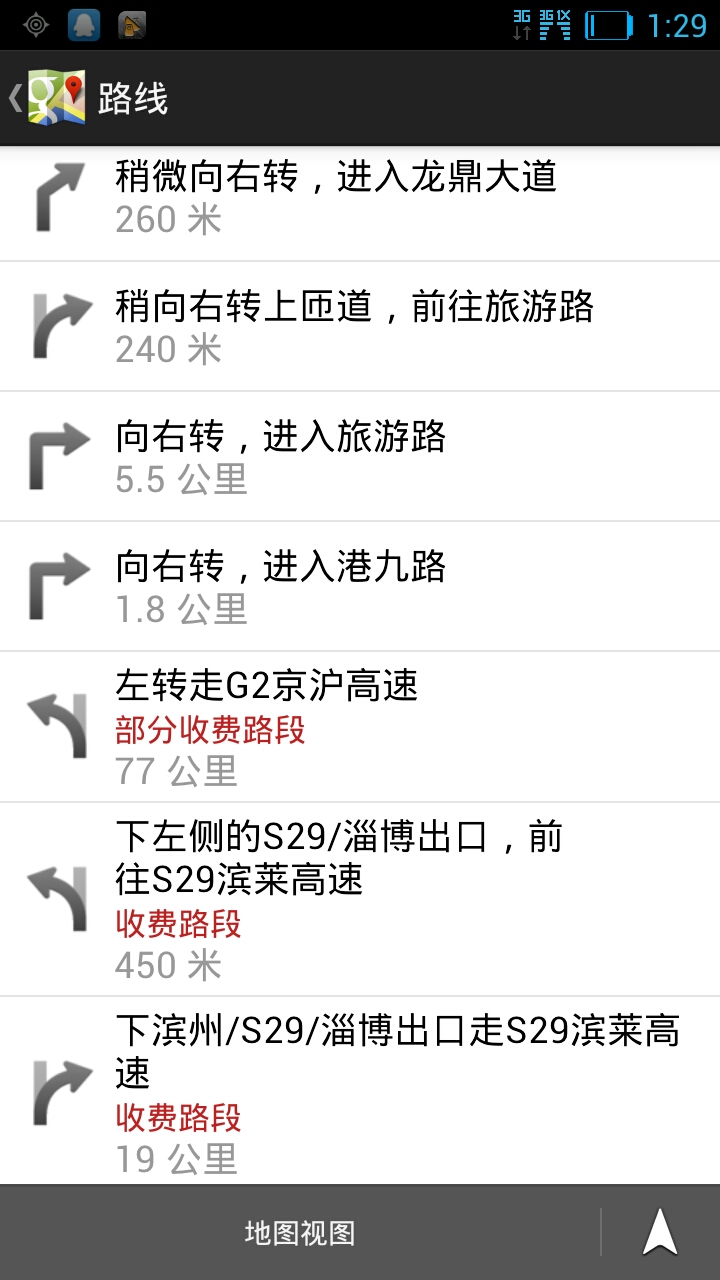720x1280 pixels.
Task: Select the ramp step toward 旅游路
Action: pos(360,327)
